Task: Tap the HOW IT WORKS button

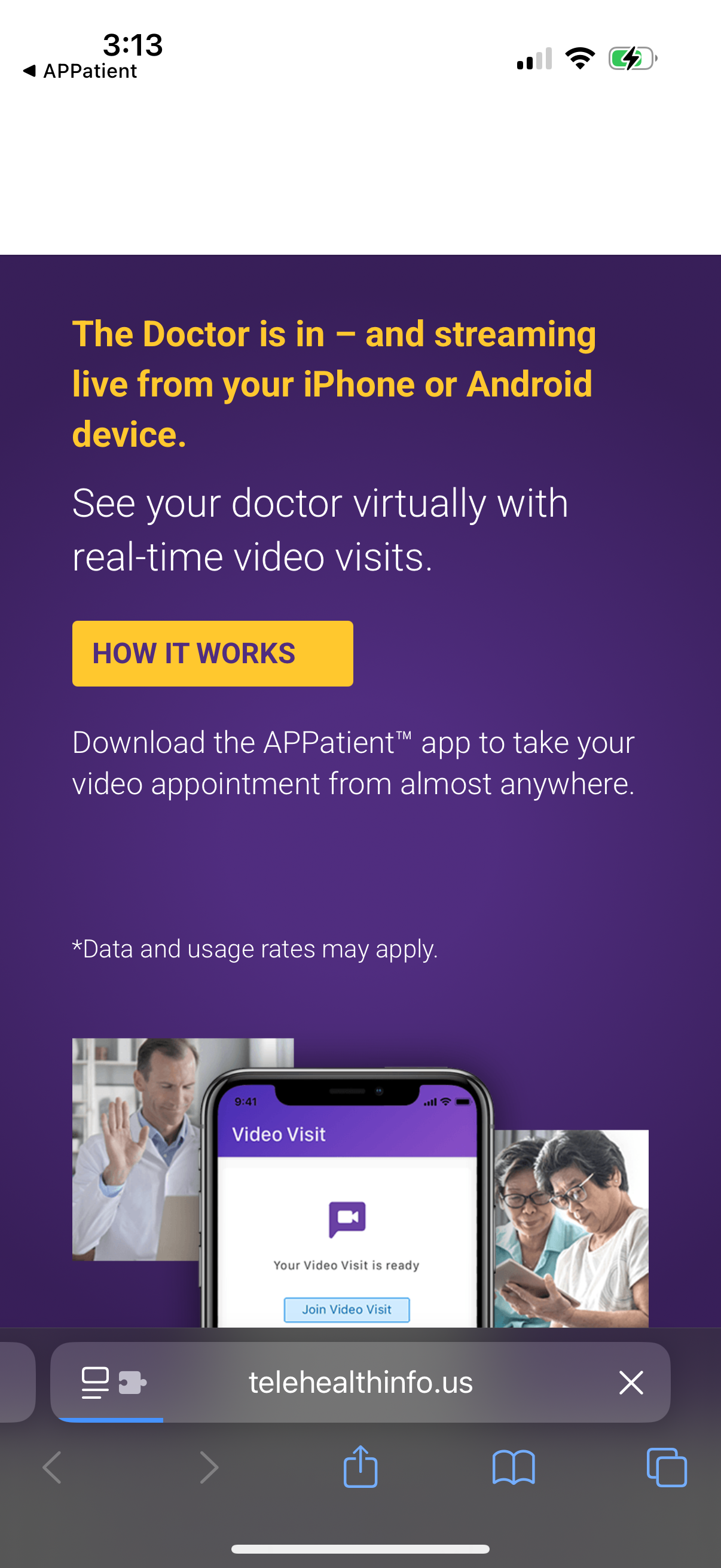Action: [212, 653]
